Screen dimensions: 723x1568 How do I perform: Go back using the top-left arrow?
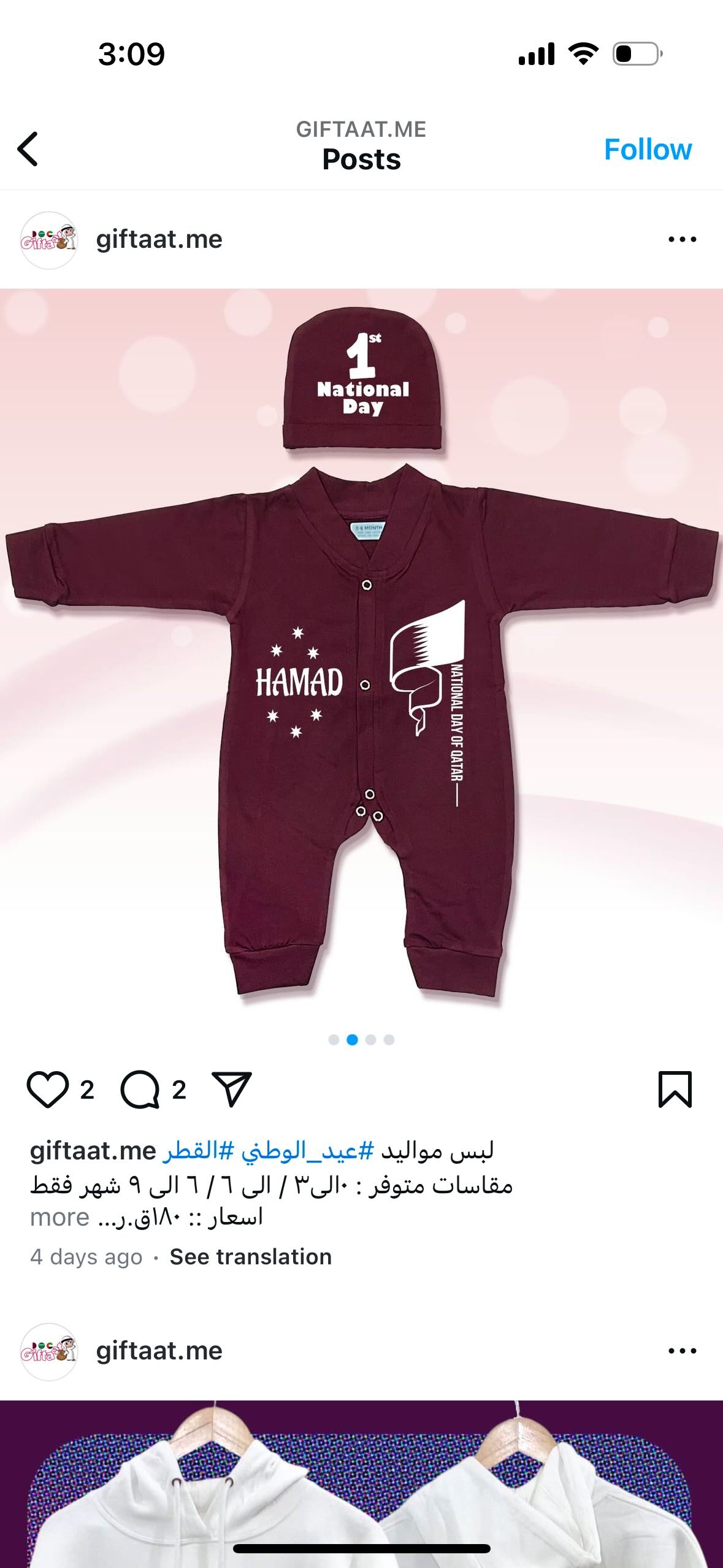pos(28,148)
